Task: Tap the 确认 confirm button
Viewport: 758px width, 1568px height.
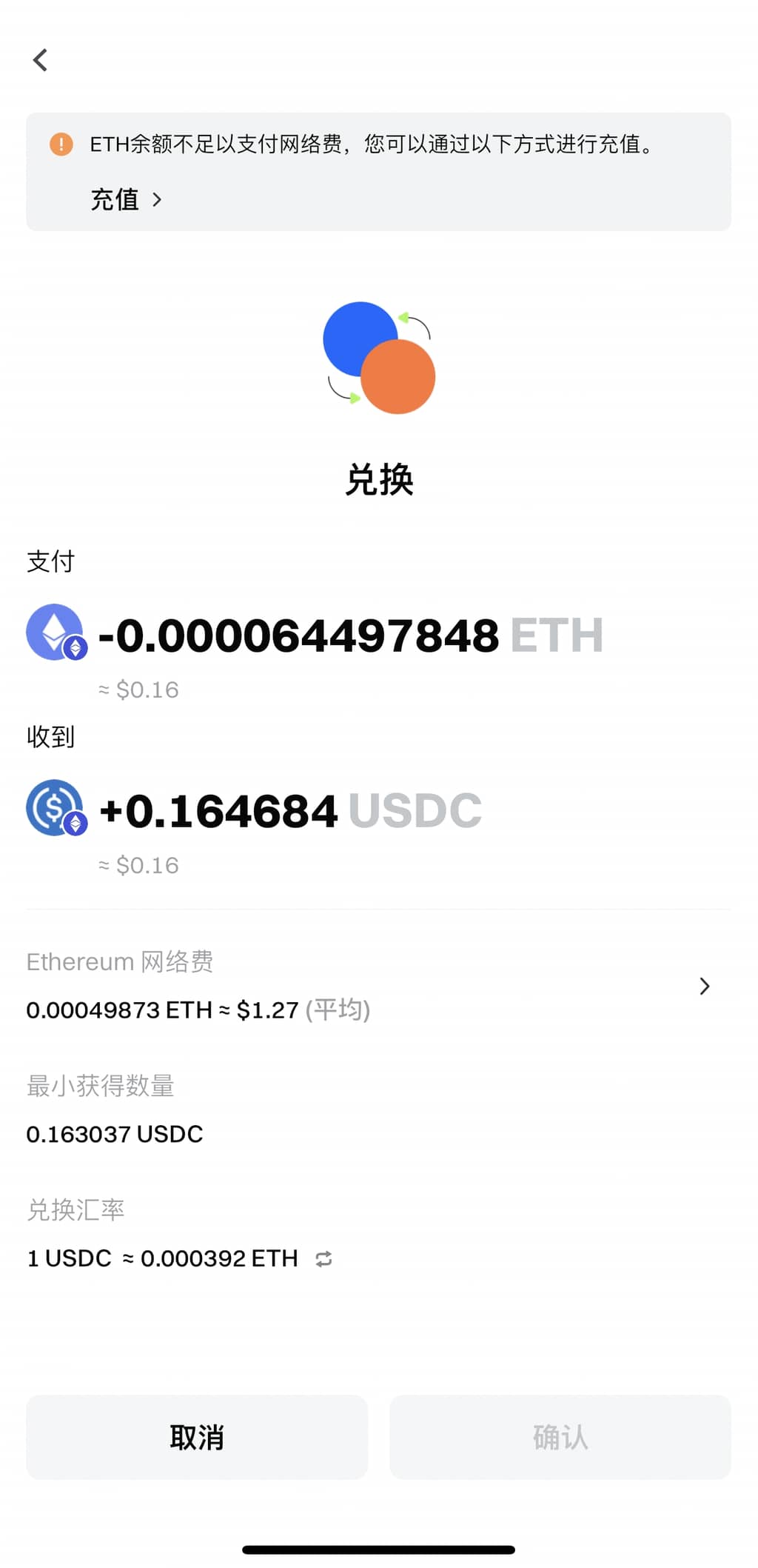Action: pos(560,1437)
